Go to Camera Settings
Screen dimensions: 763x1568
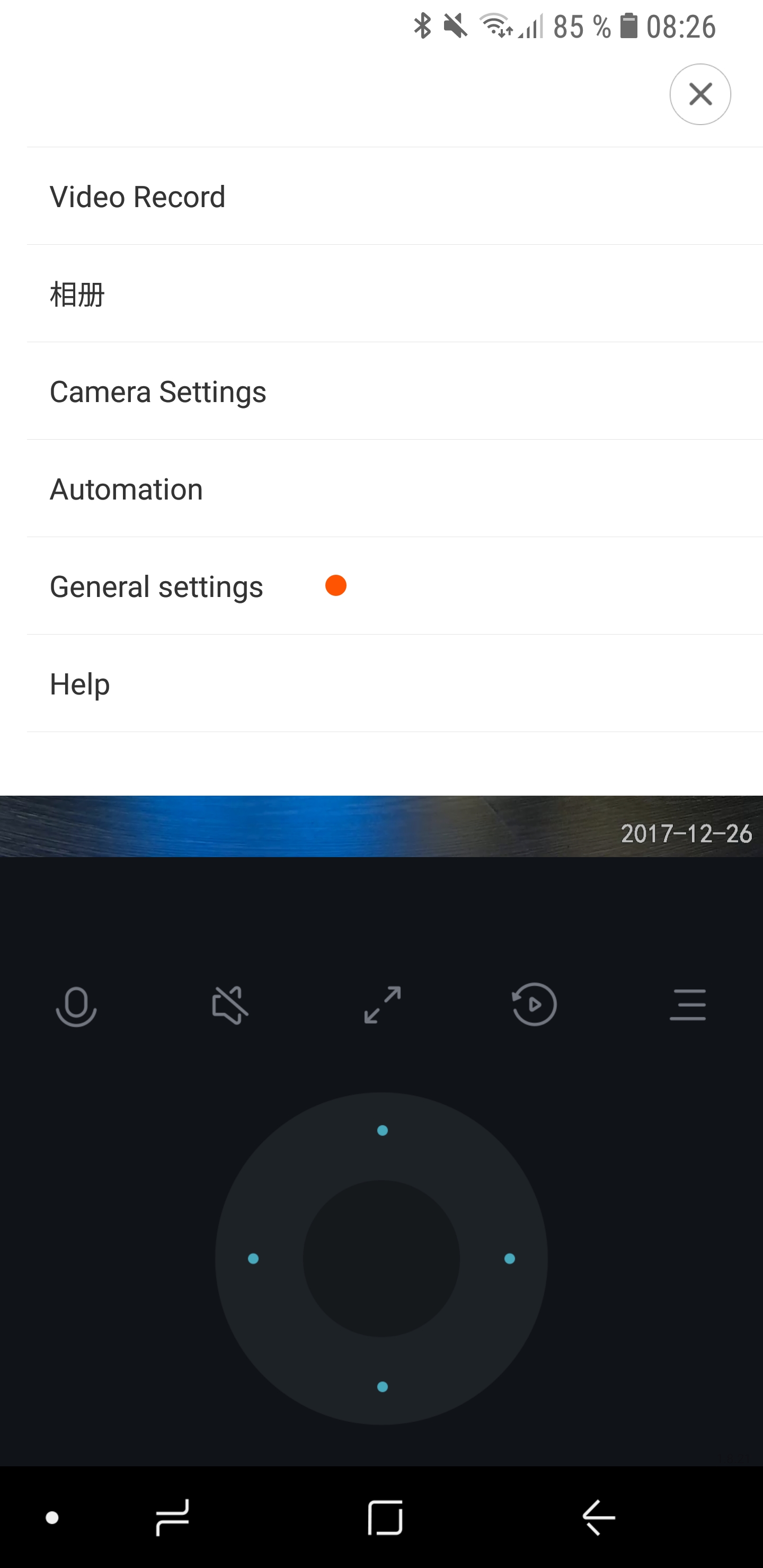158,392
